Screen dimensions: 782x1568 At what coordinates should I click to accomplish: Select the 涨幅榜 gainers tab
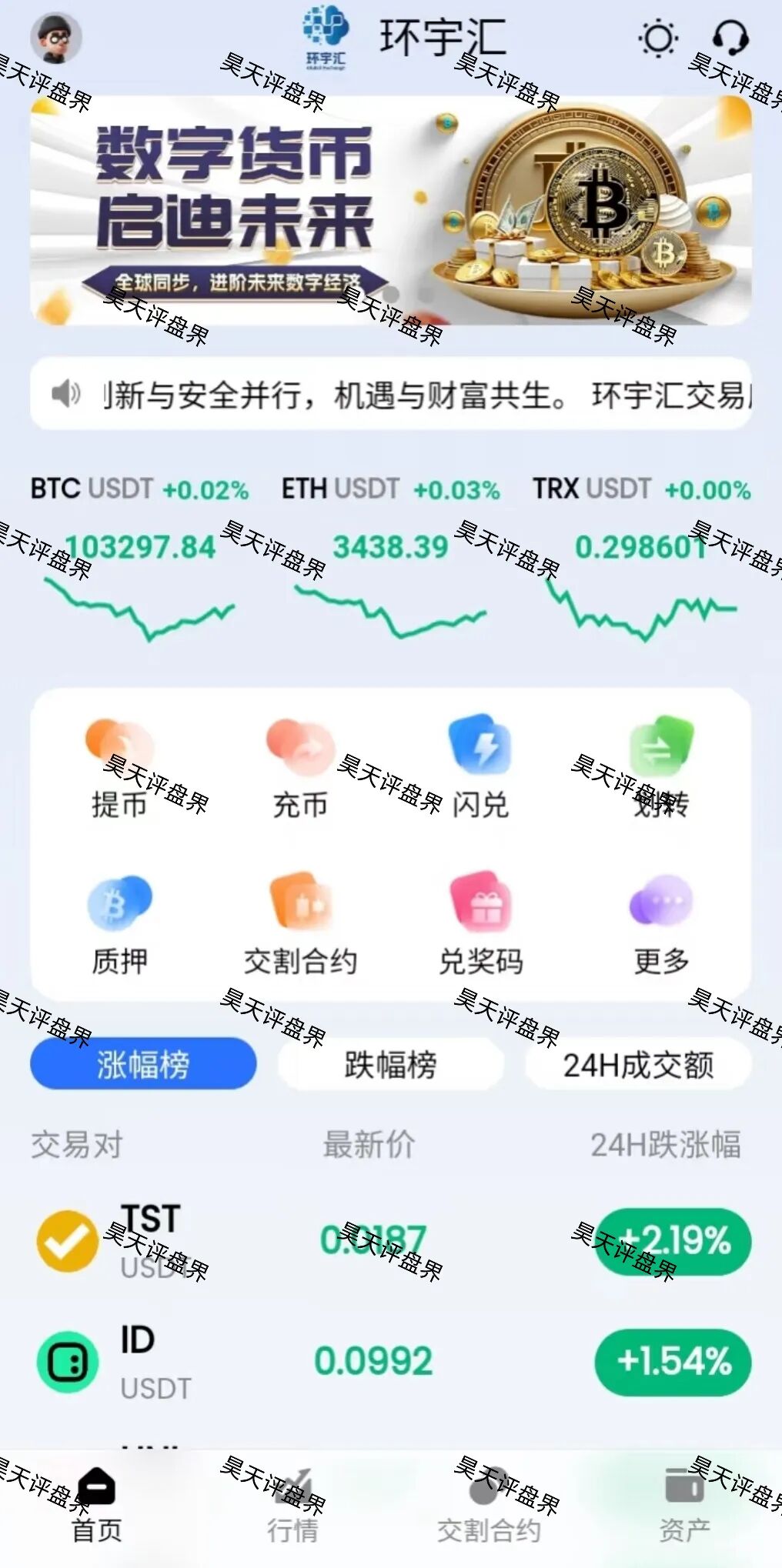142,1066
